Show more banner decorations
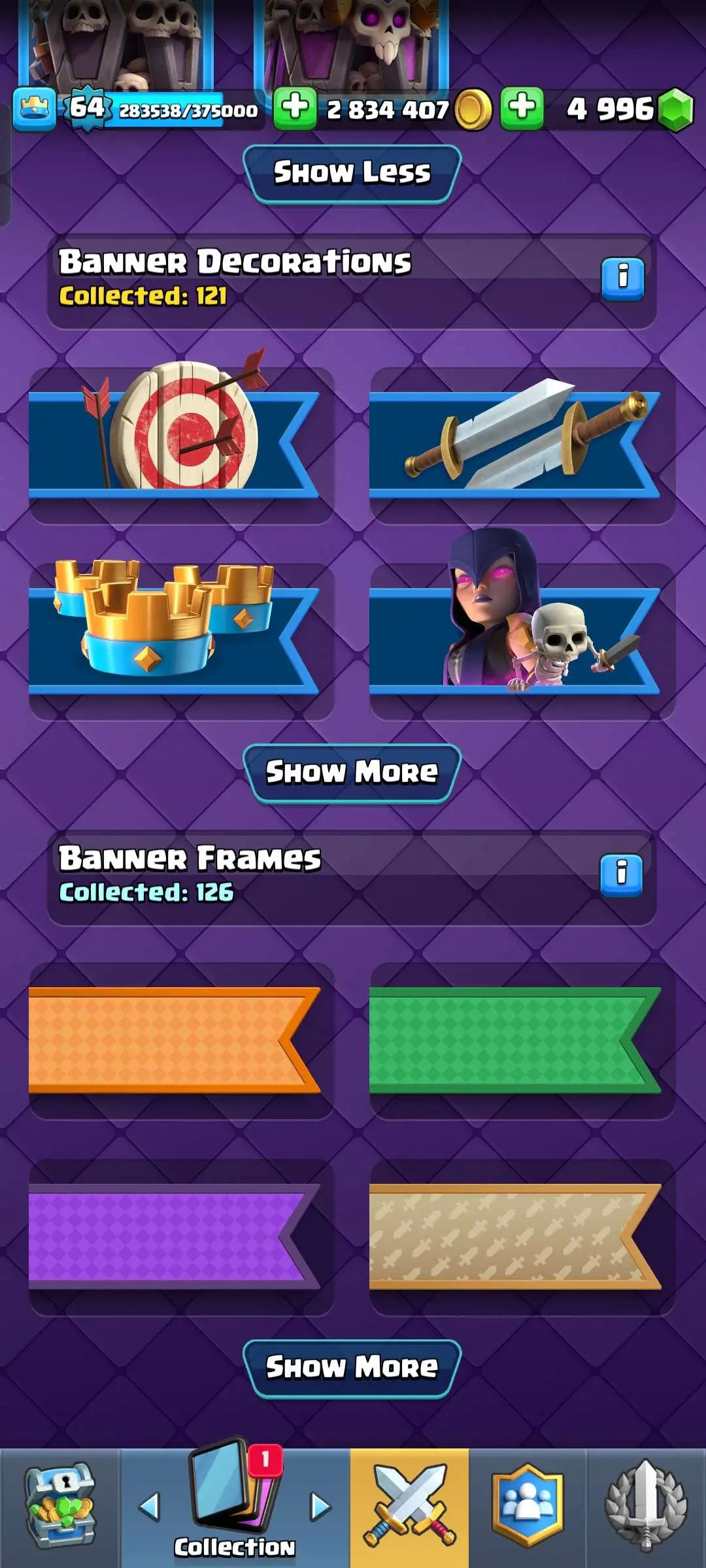The height and width of the screenshot is (1568, 706). click(352, 772)
